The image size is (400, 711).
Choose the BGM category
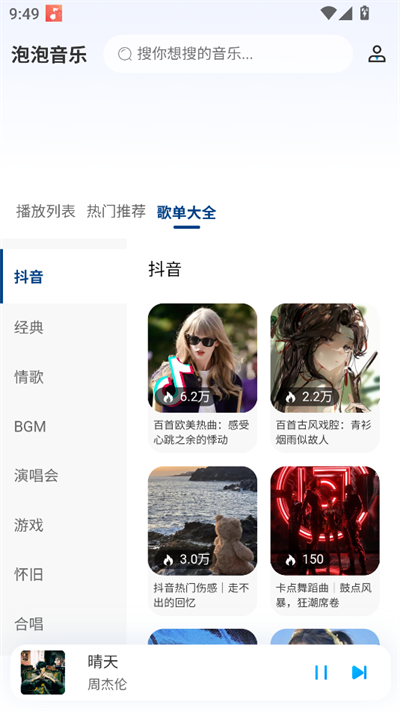[x=63, y=426]
